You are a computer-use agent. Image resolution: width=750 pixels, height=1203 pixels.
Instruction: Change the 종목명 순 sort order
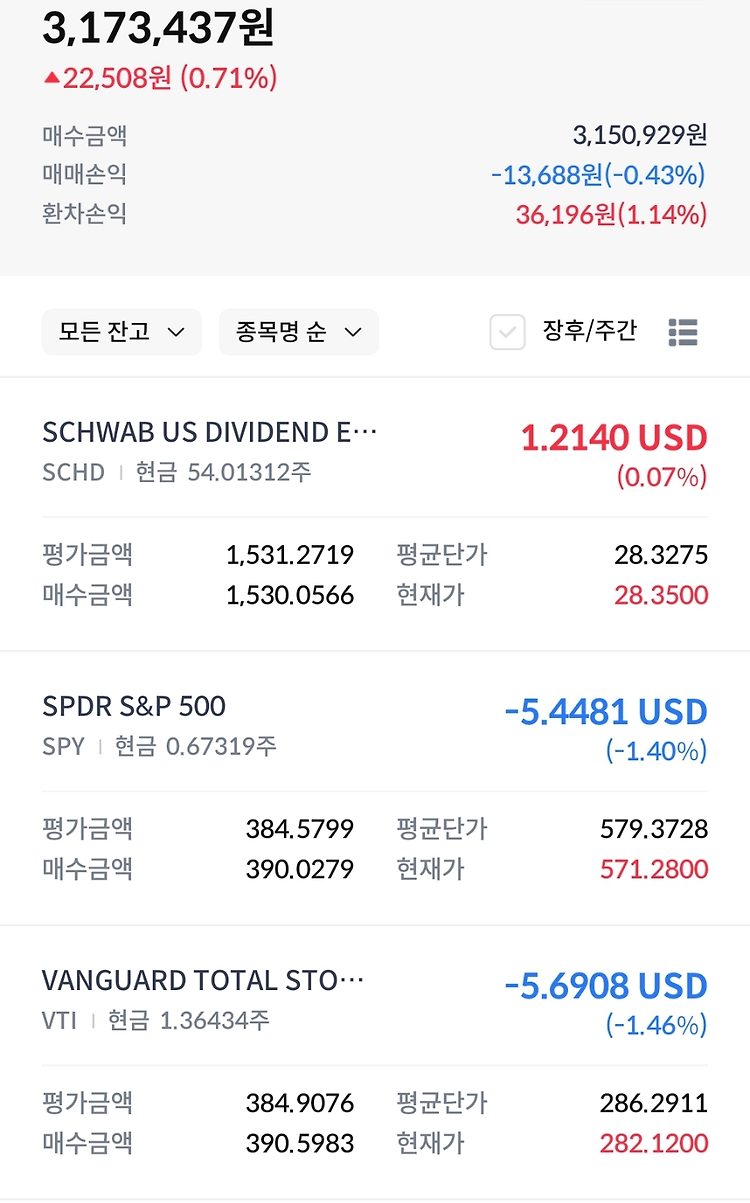(299, 332)
